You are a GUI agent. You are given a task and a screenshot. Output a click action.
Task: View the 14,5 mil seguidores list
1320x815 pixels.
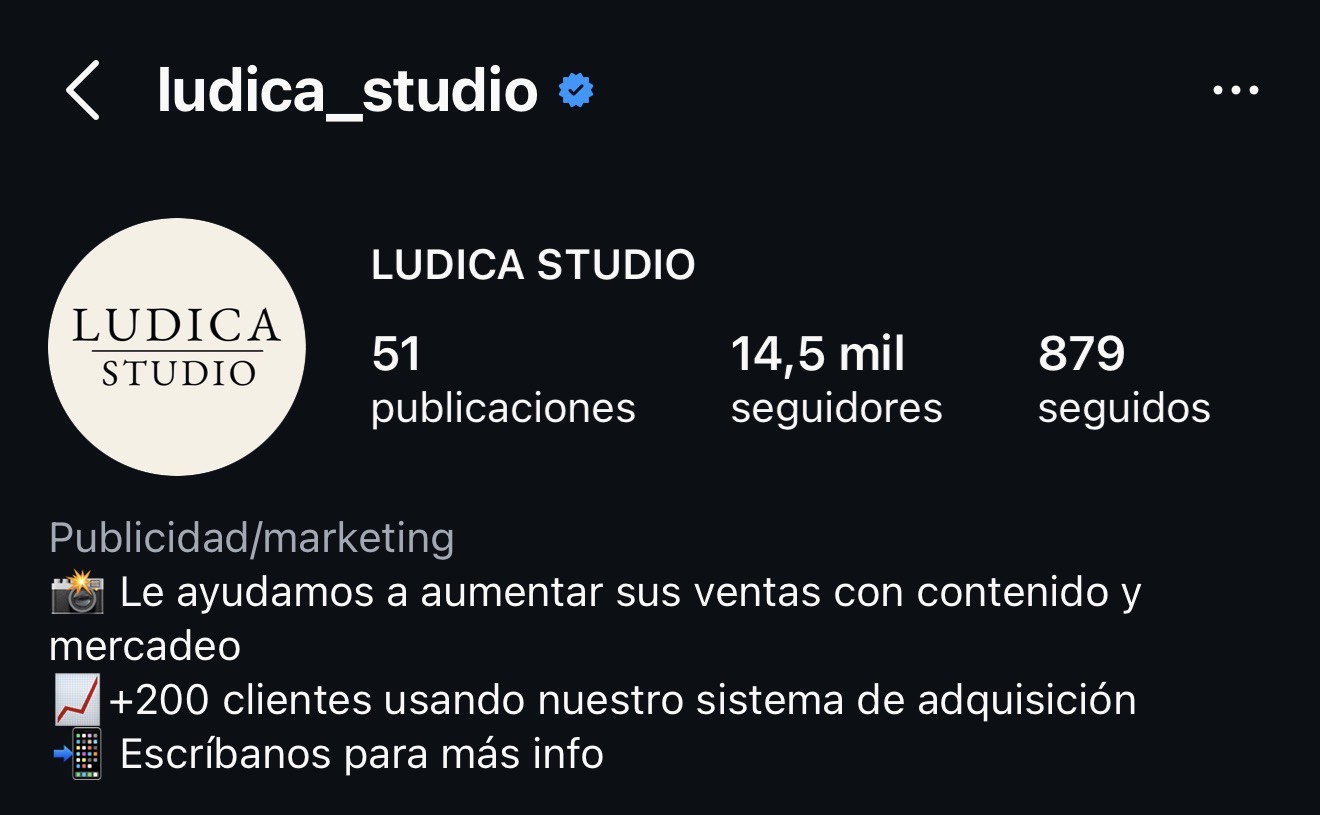835,381
